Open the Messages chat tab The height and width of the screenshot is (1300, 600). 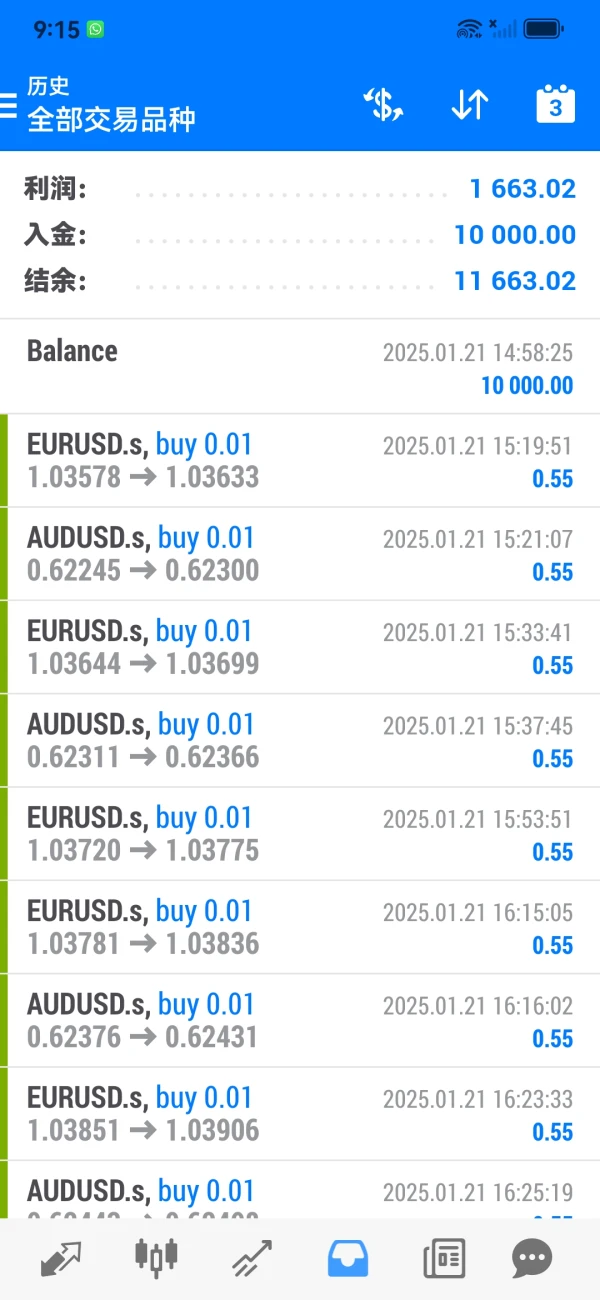click(533, 1257)
